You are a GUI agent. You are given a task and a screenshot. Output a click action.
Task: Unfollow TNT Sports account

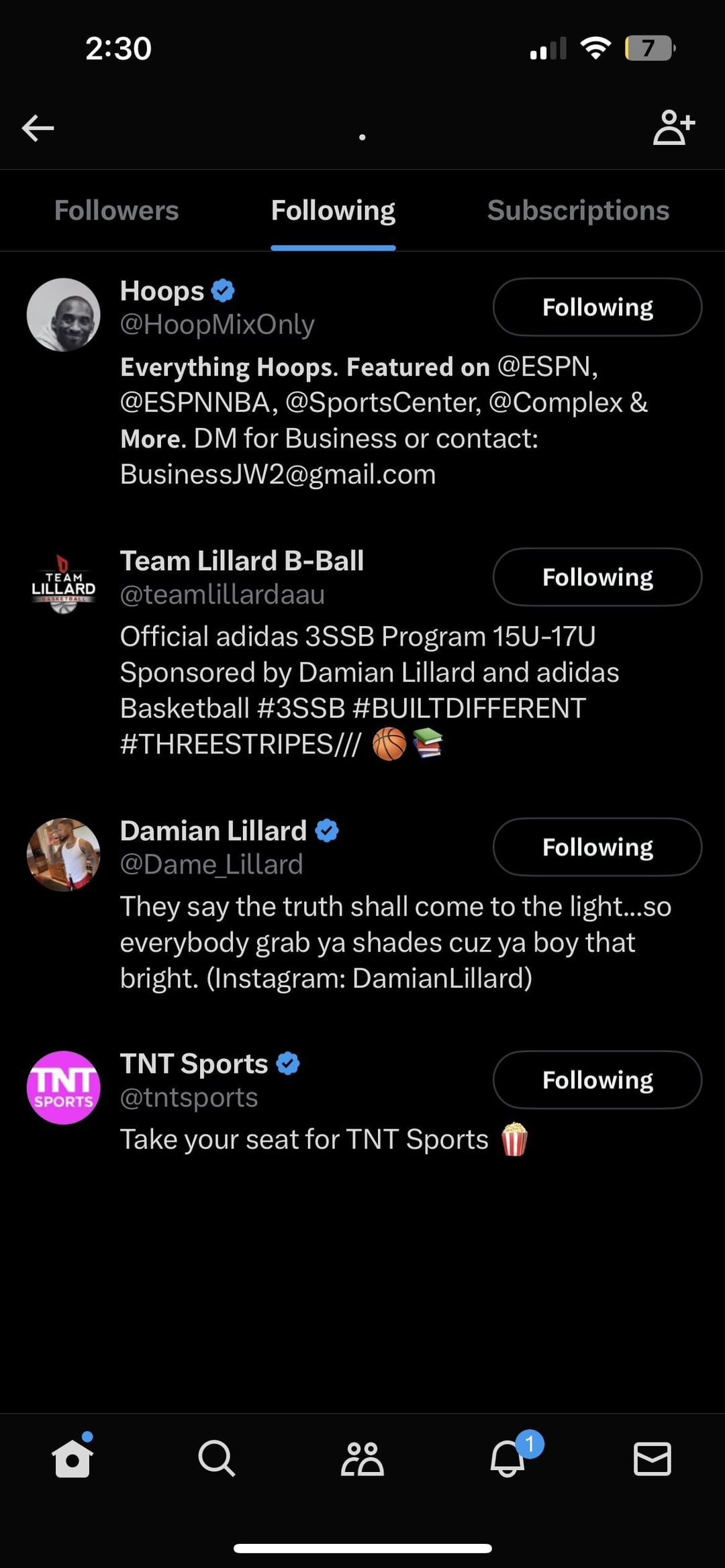597,1080
